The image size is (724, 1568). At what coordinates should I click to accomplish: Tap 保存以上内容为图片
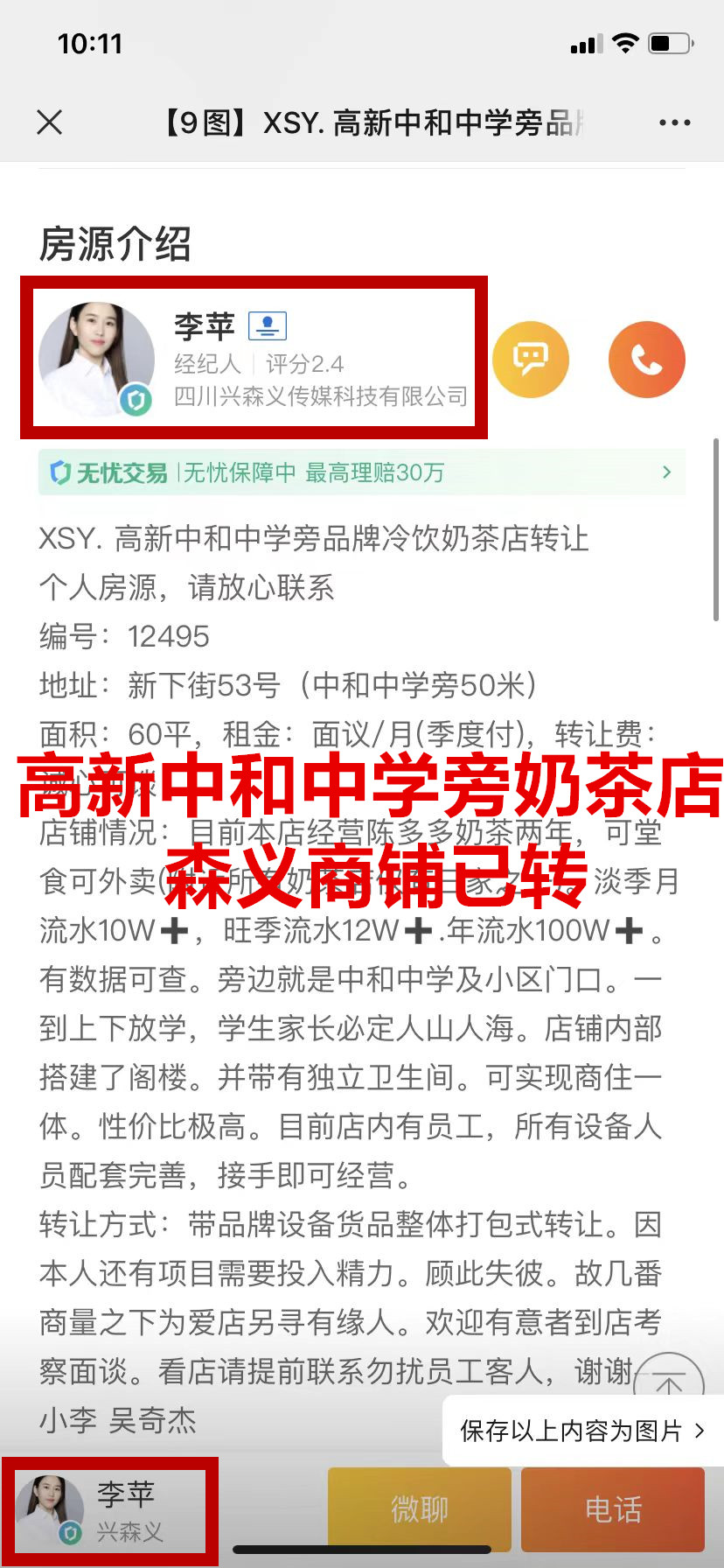pos(582,1431)
